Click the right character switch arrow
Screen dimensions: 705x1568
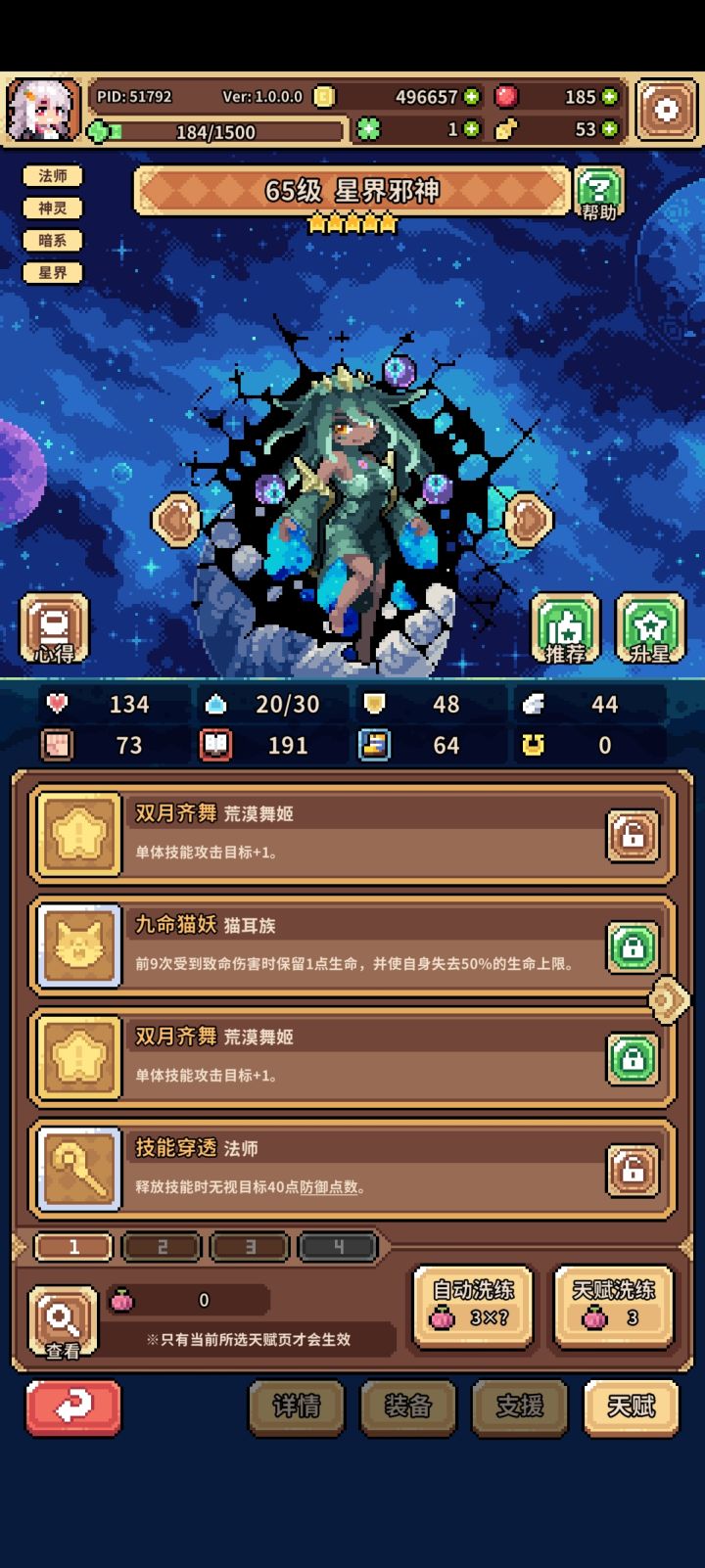coord(527,519)
